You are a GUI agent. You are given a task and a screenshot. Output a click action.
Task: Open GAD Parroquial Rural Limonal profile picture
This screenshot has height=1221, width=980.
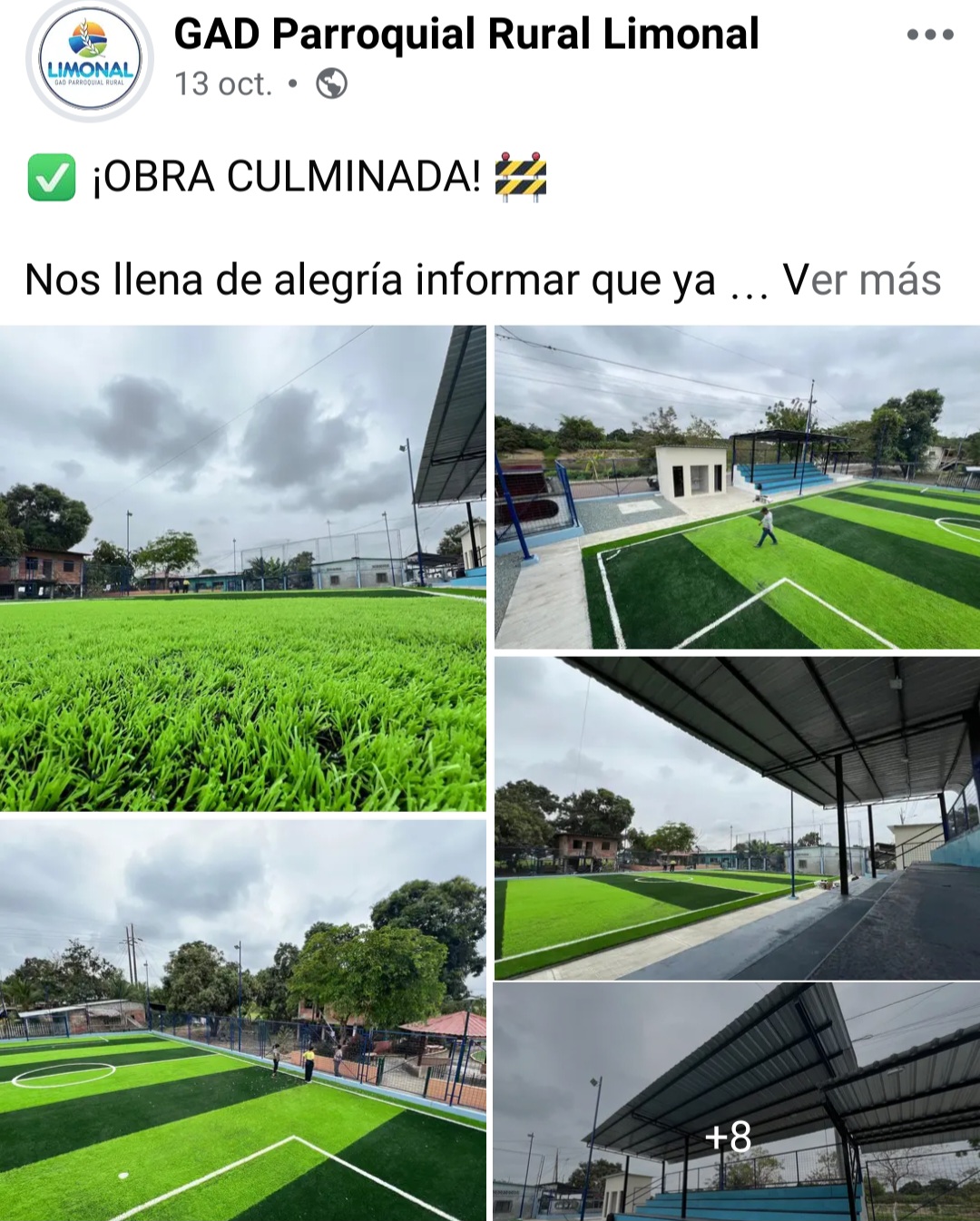click(x=90, y=60)
